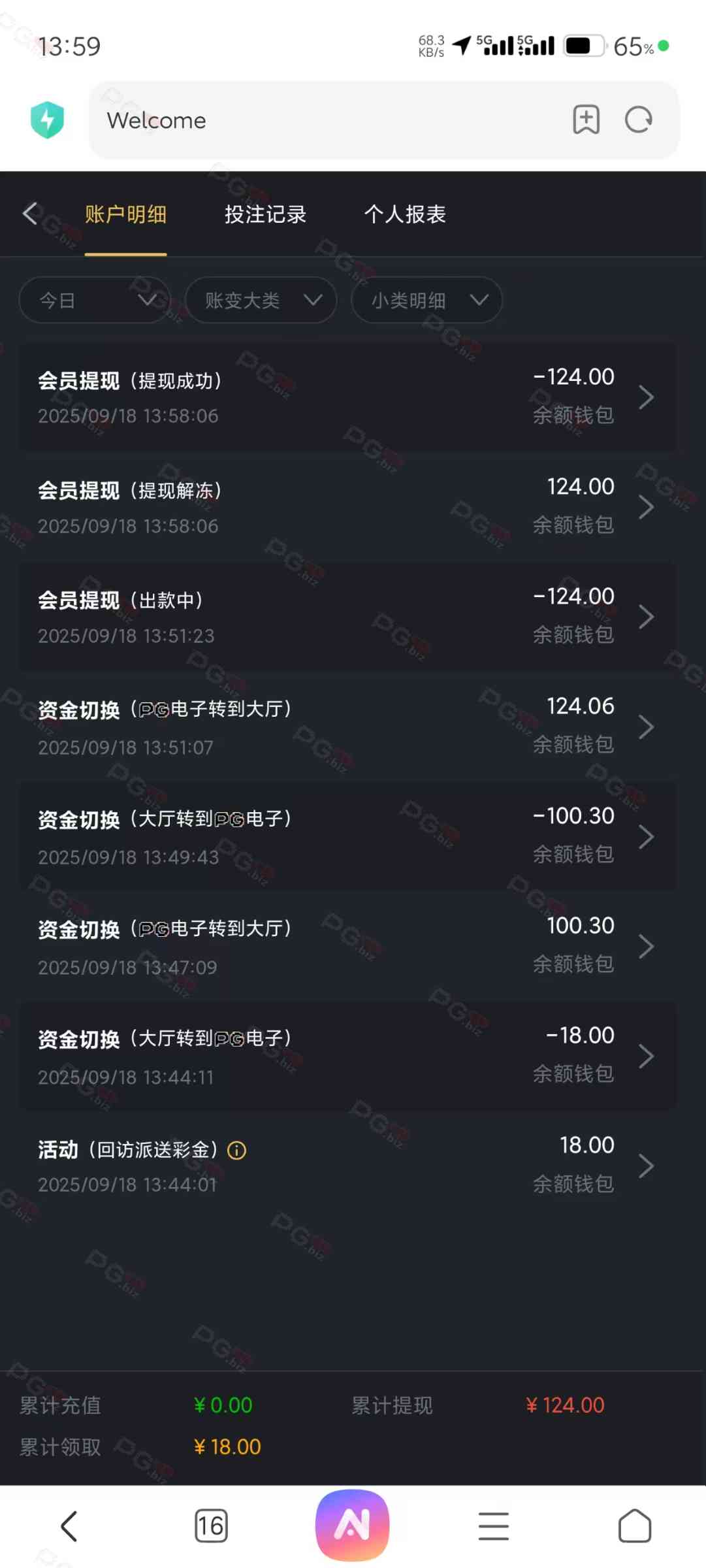Open the 今日 date dropdown
The width and height of the screenshot is (706, 1568).
95,300
